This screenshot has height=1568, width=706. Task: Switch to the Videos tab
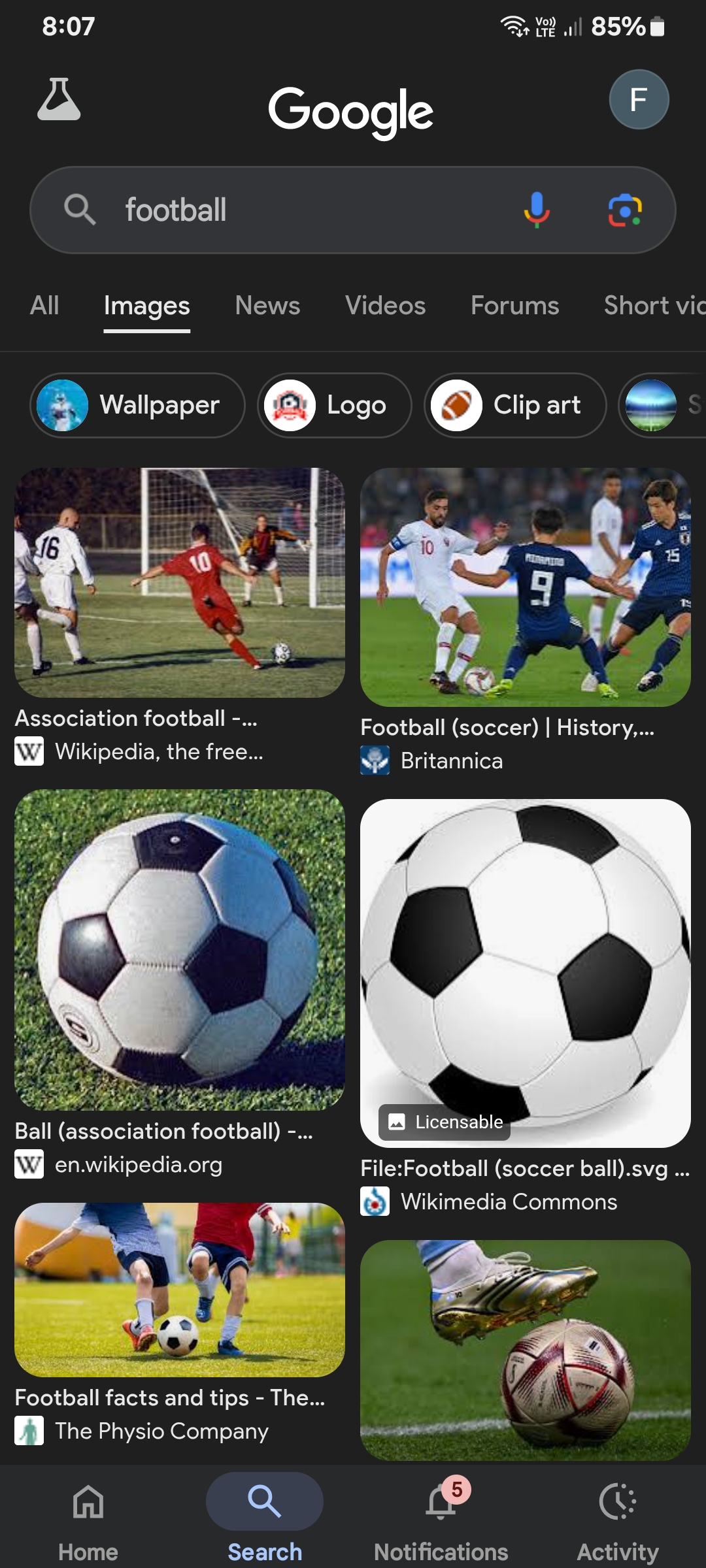[x=385, y=306]
